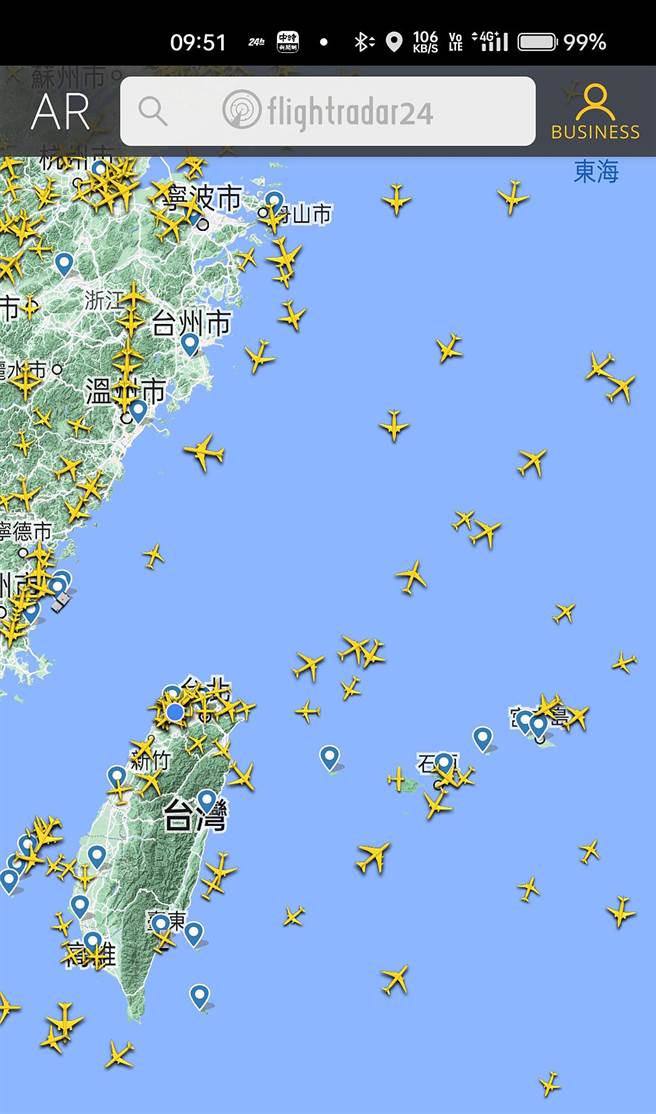Select the airport pin at 台州市
The image size is (656, 1114).
click(190, 344)
